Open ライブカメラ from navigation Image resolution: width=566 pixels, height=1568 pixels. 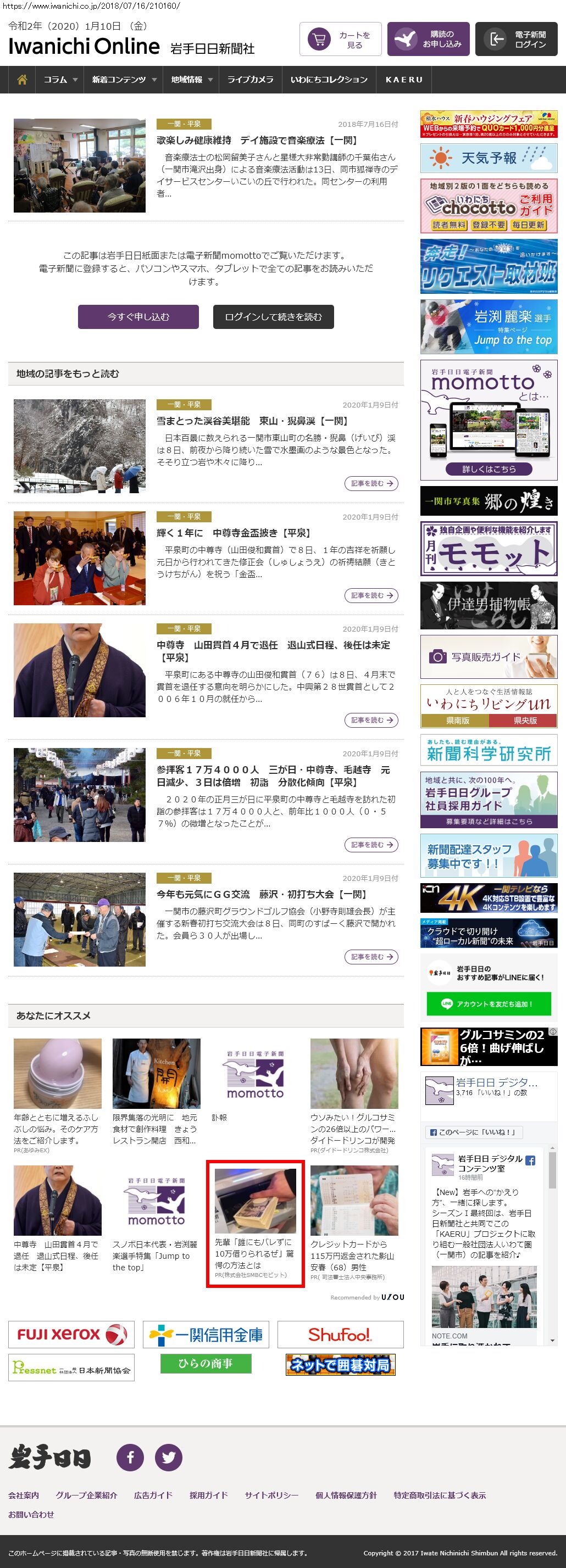[250, 80]
